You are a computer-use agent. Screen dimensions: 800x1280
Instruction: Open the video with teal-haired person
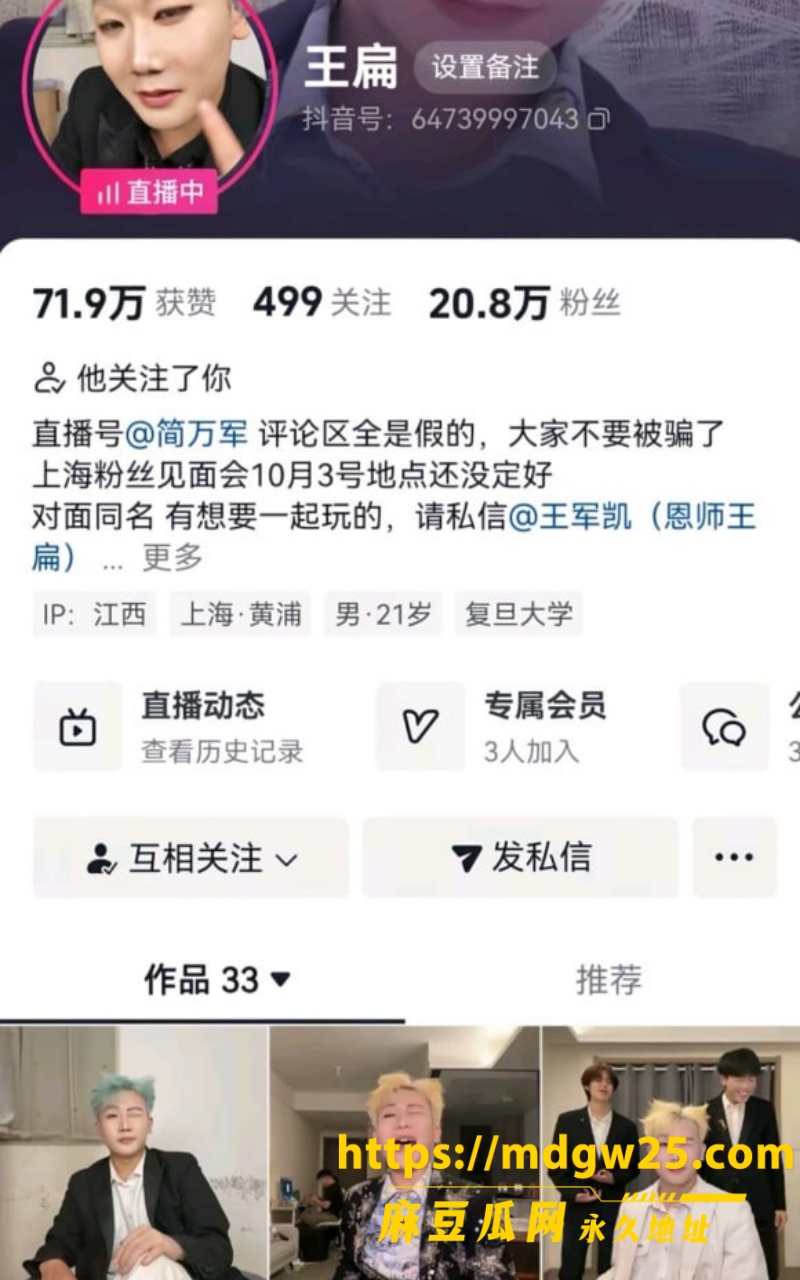(x=133, y=1153)
